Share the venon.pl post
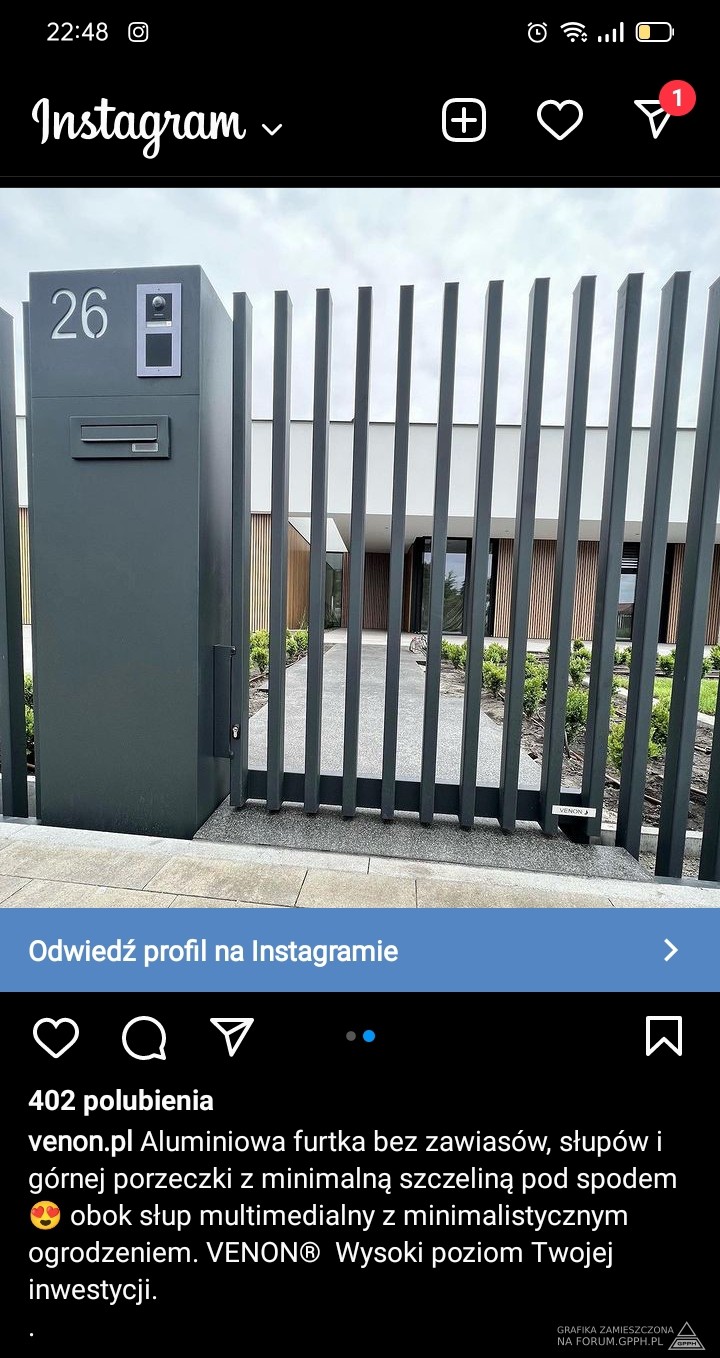Viewport: 720px width, 1358px height. pyautogui.click(x=232, y=1037)
